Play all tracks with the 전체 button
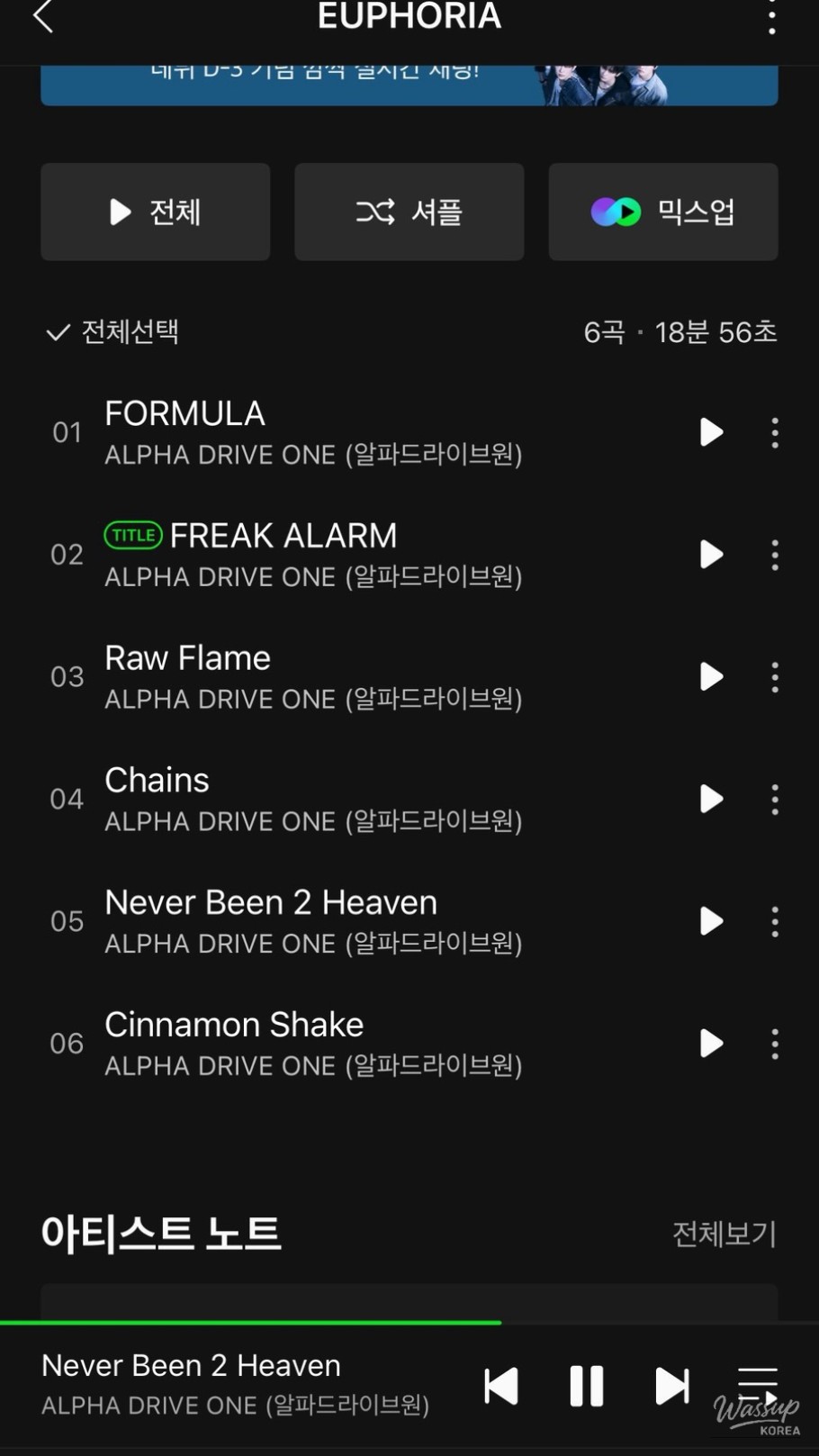The image size is (819, 1456). pos(155,212)
